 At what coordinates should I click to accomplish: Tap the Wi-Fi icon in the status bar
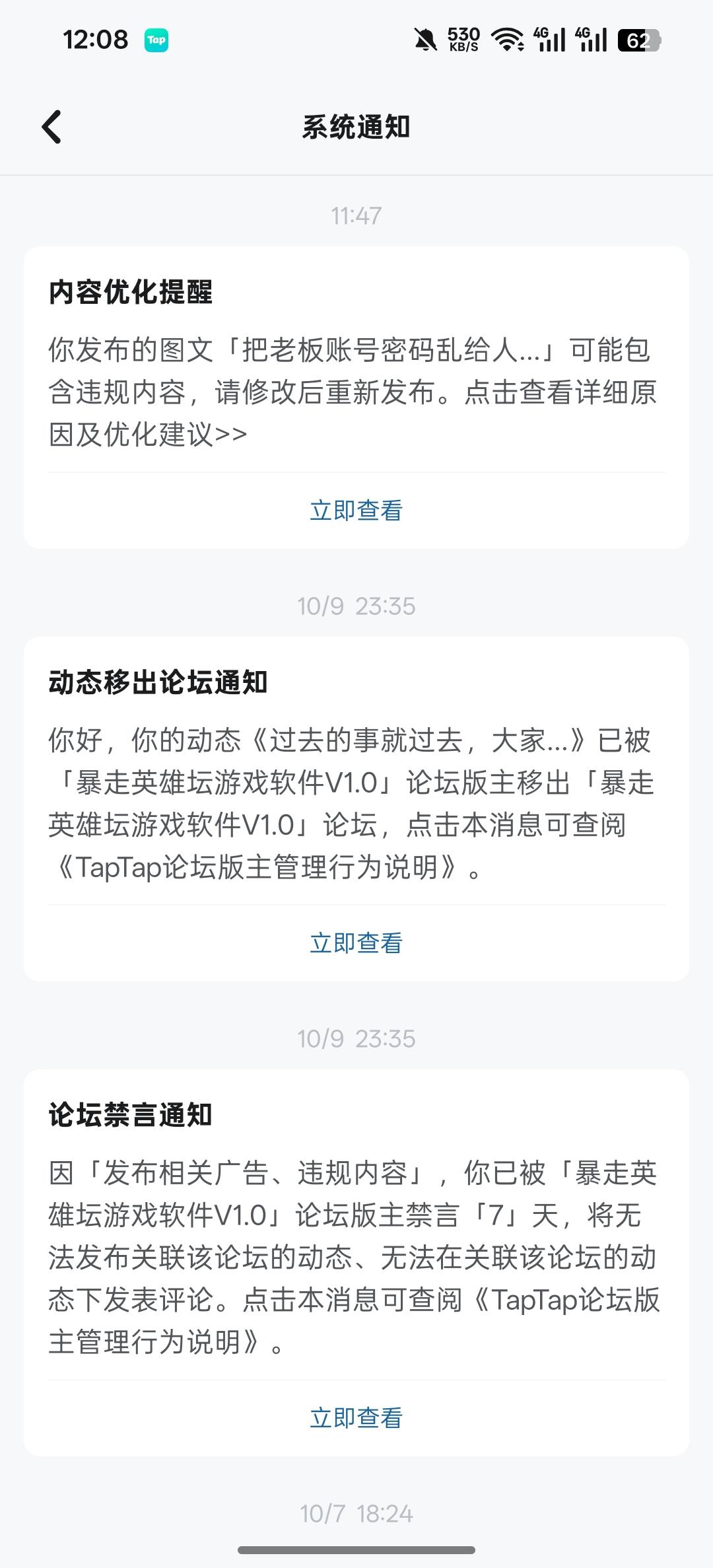[x=507, y=40]
